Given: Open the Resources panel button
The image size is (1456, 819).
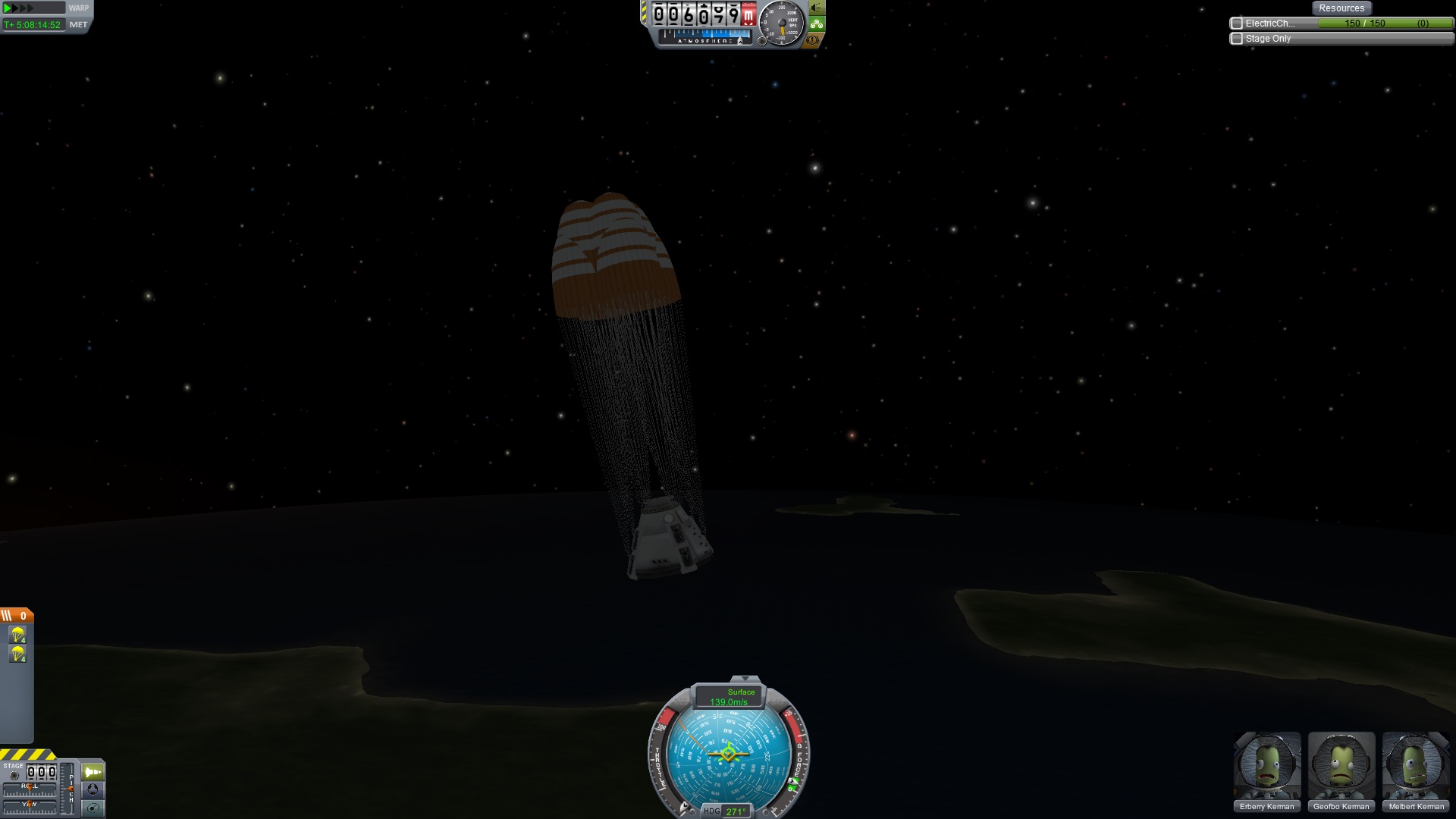Looking at the screenshot, I should (1341, 8).
